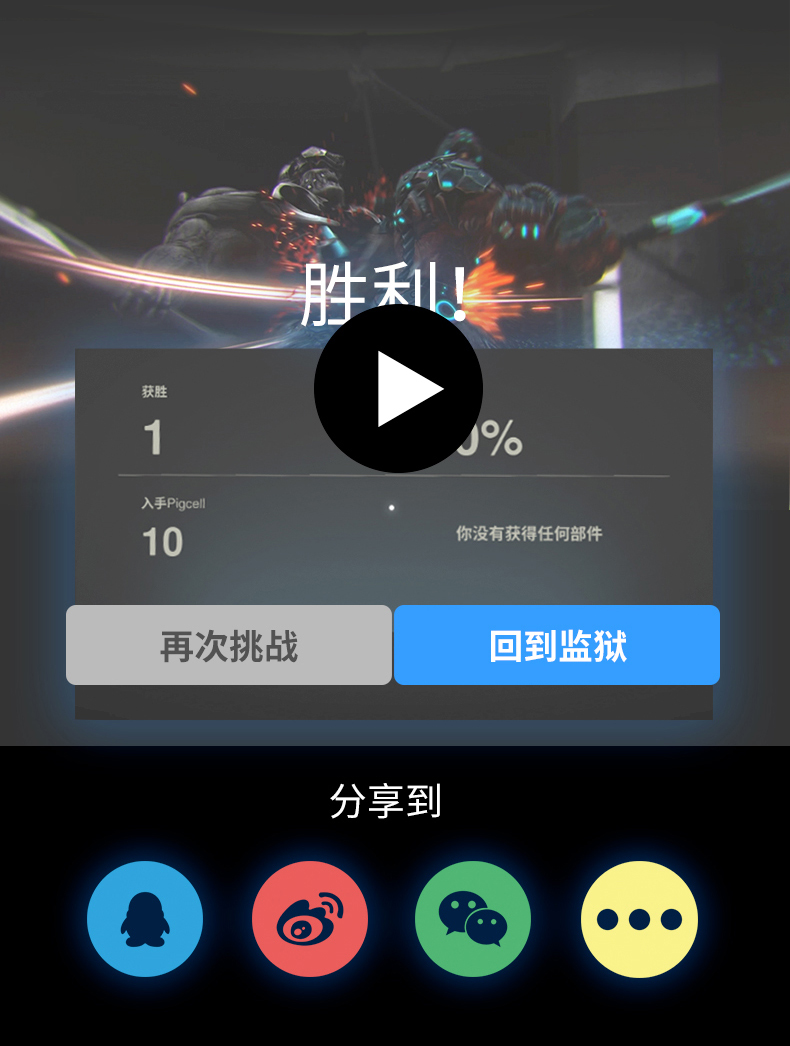790x1046 pixels.
Task: Share the result to Weibo
Action: [x=310, y=919]
